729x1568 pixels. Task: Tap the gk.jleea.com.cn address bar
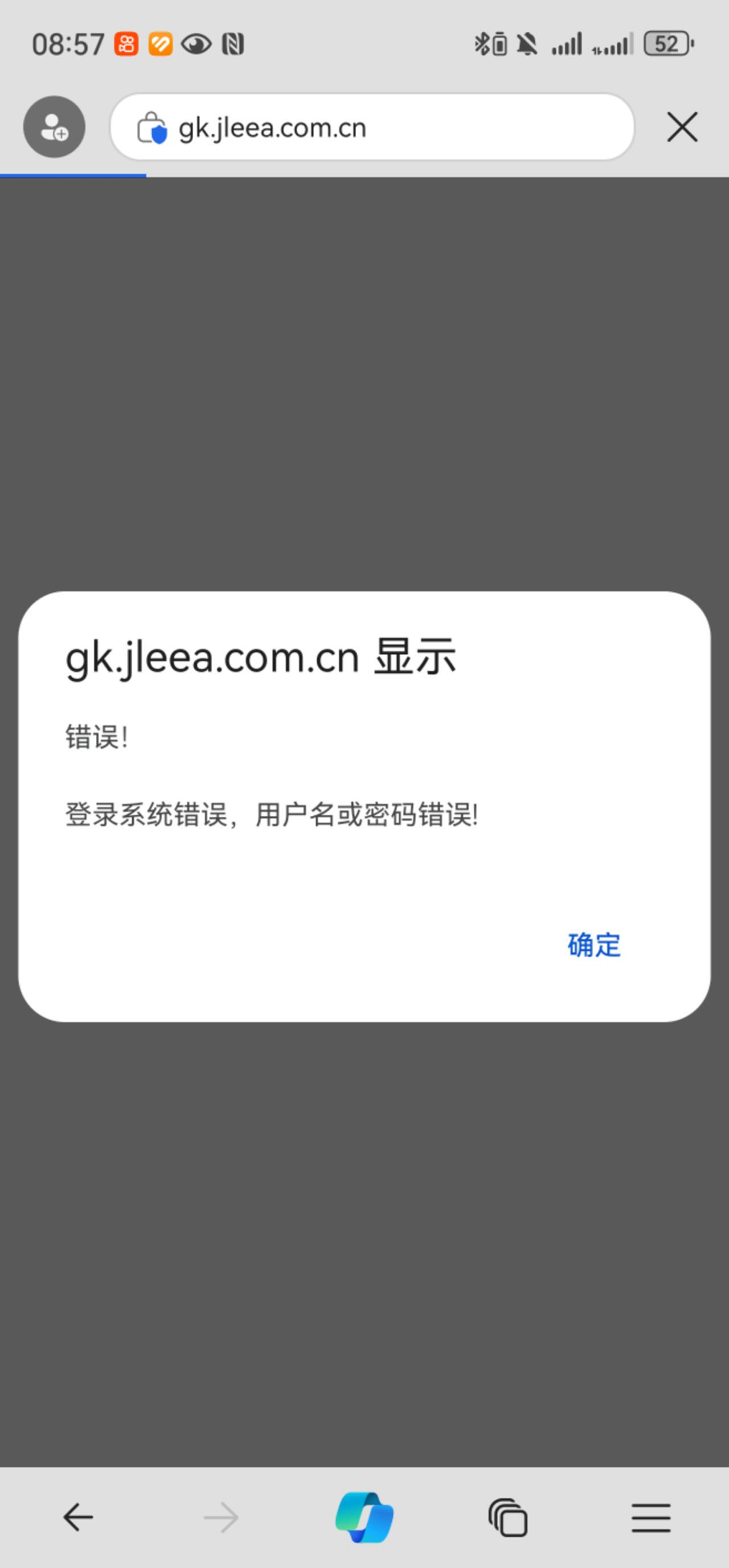tap(372, 127)
